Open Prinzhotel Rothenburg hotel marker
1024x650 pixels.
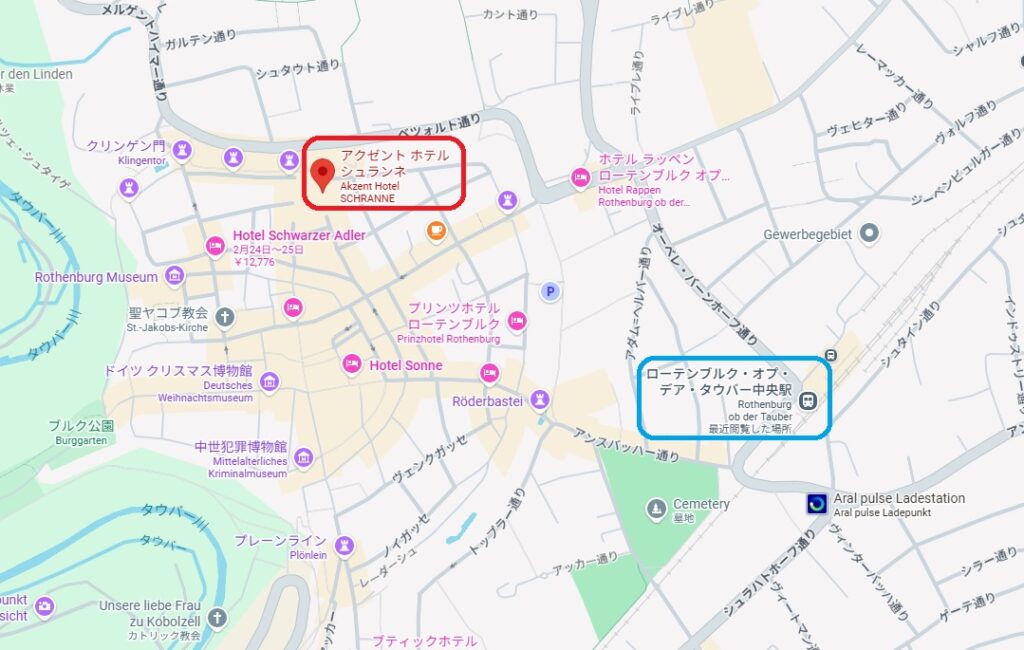click(x=517, y=321)
